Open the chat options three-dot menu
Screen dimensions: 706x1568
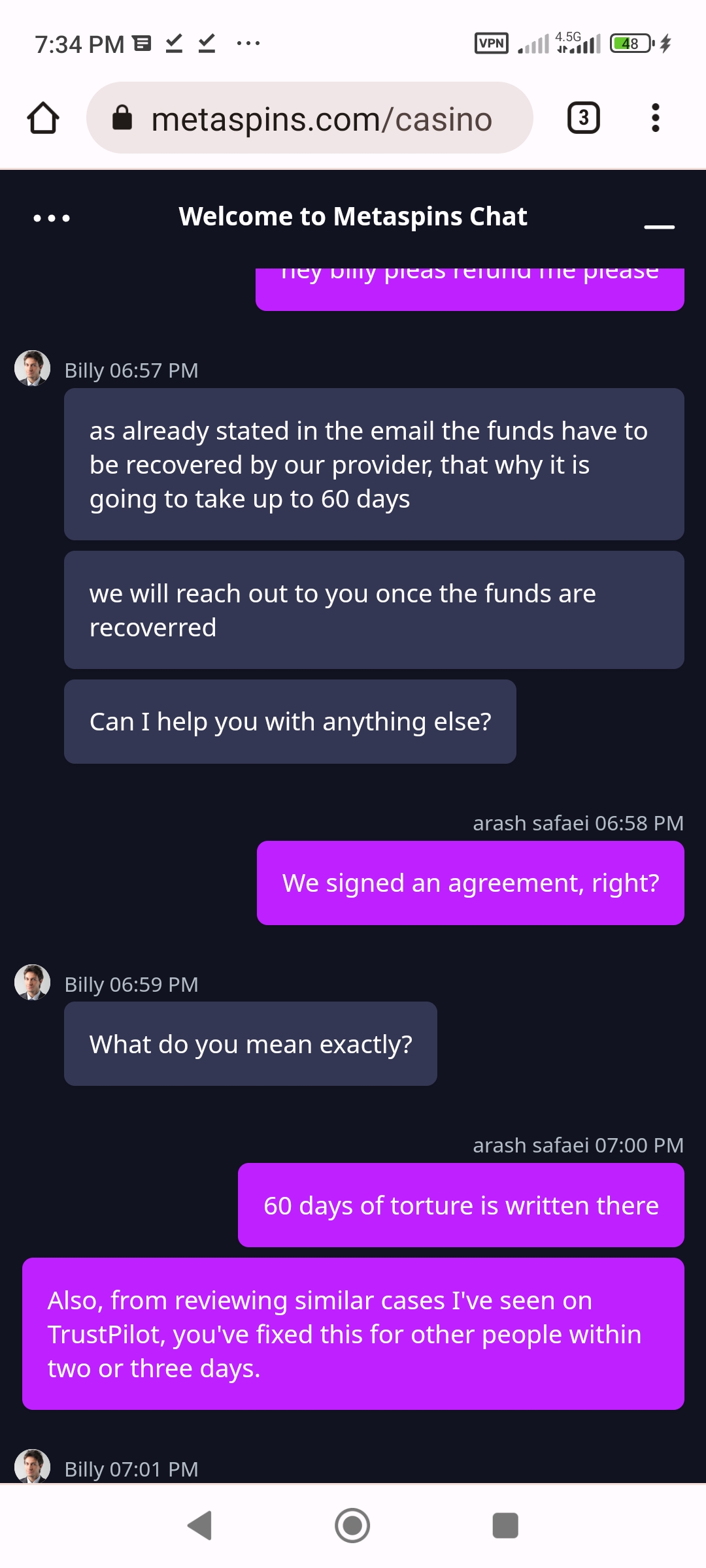tap(52, 218)
